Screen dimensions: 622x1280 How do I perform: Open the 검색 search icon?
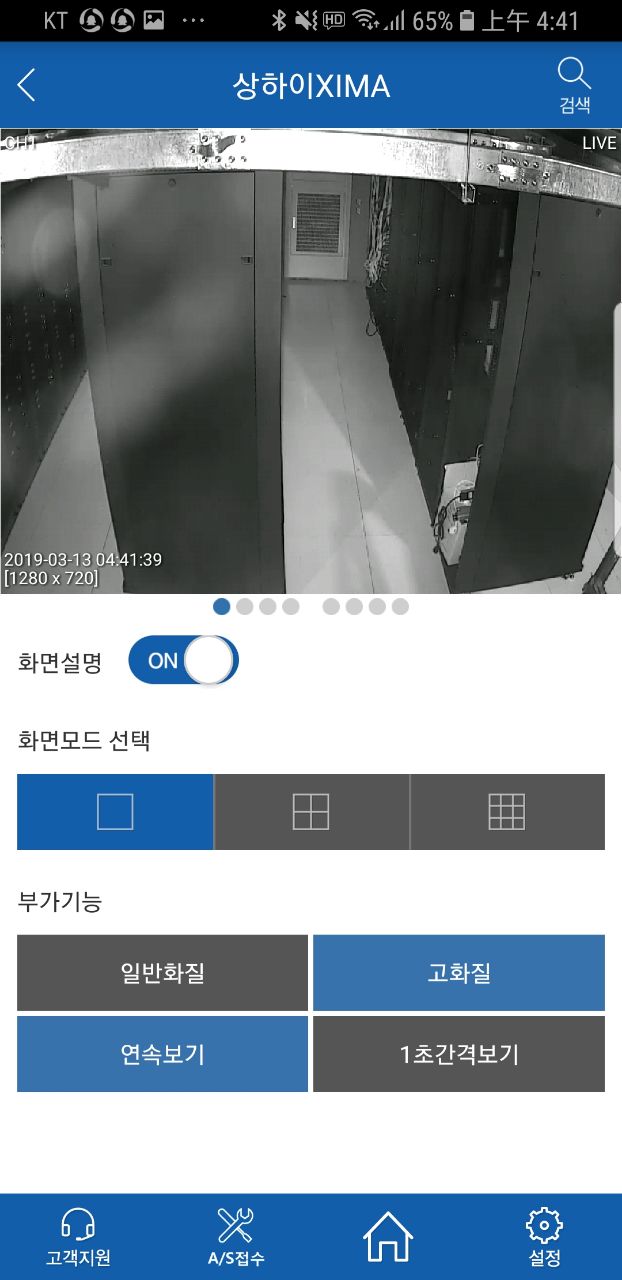[574, 85]
